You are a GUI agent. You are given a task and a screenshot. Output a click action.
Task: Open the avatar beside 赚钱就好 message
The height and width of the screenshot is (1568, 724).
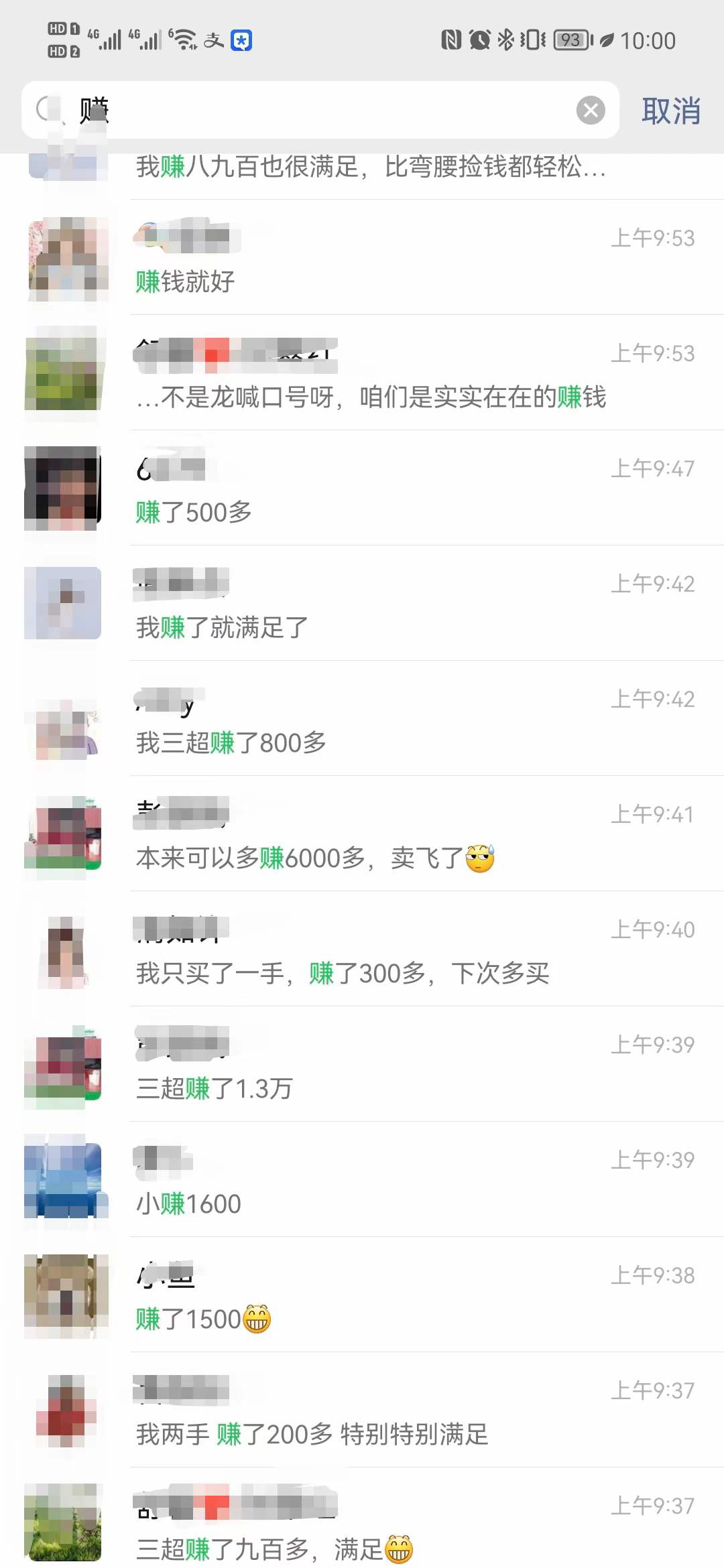[x=64, y=259]
